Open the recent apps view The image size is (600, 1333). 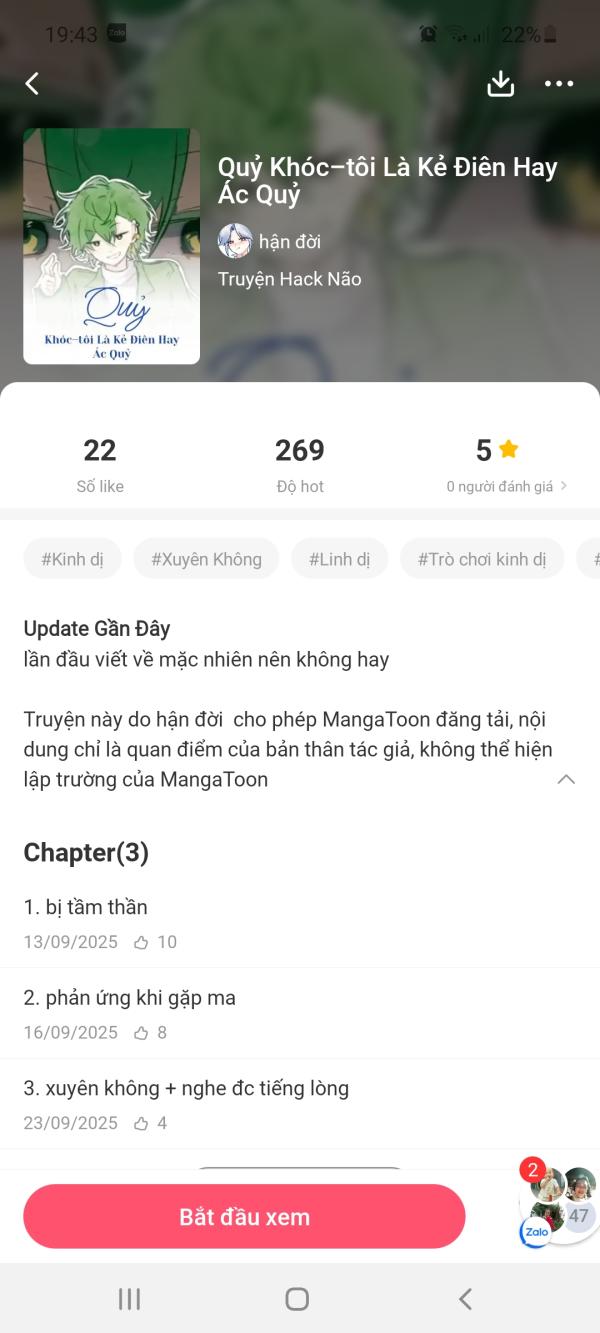tap(129, 1298)
